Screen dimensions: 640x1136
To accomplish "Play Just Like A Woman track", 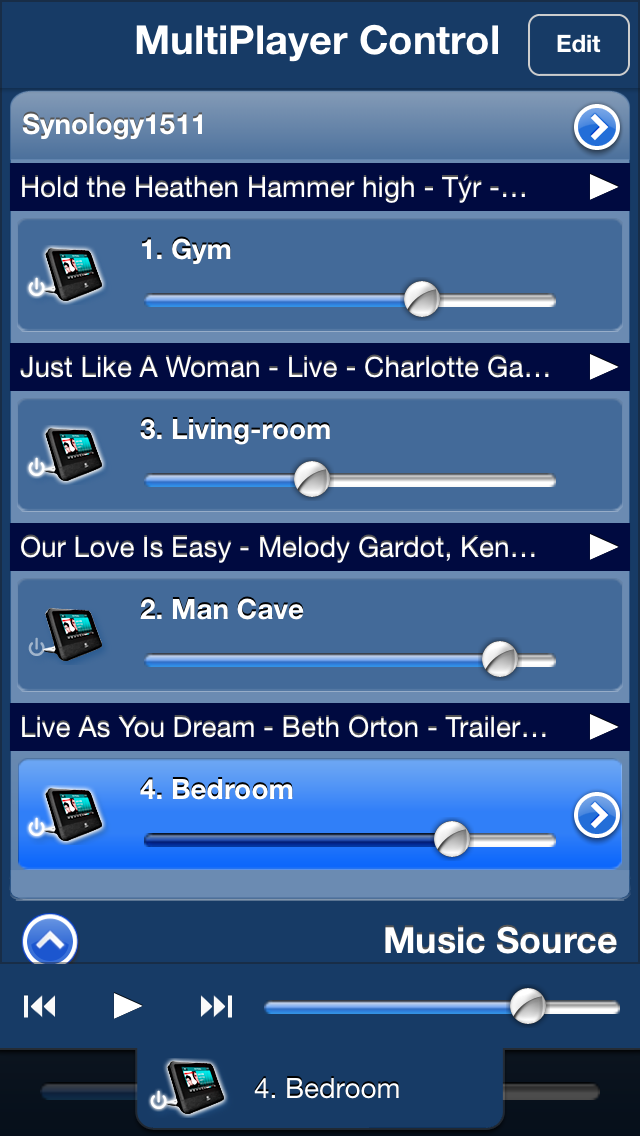I will (x=603, y=367).
